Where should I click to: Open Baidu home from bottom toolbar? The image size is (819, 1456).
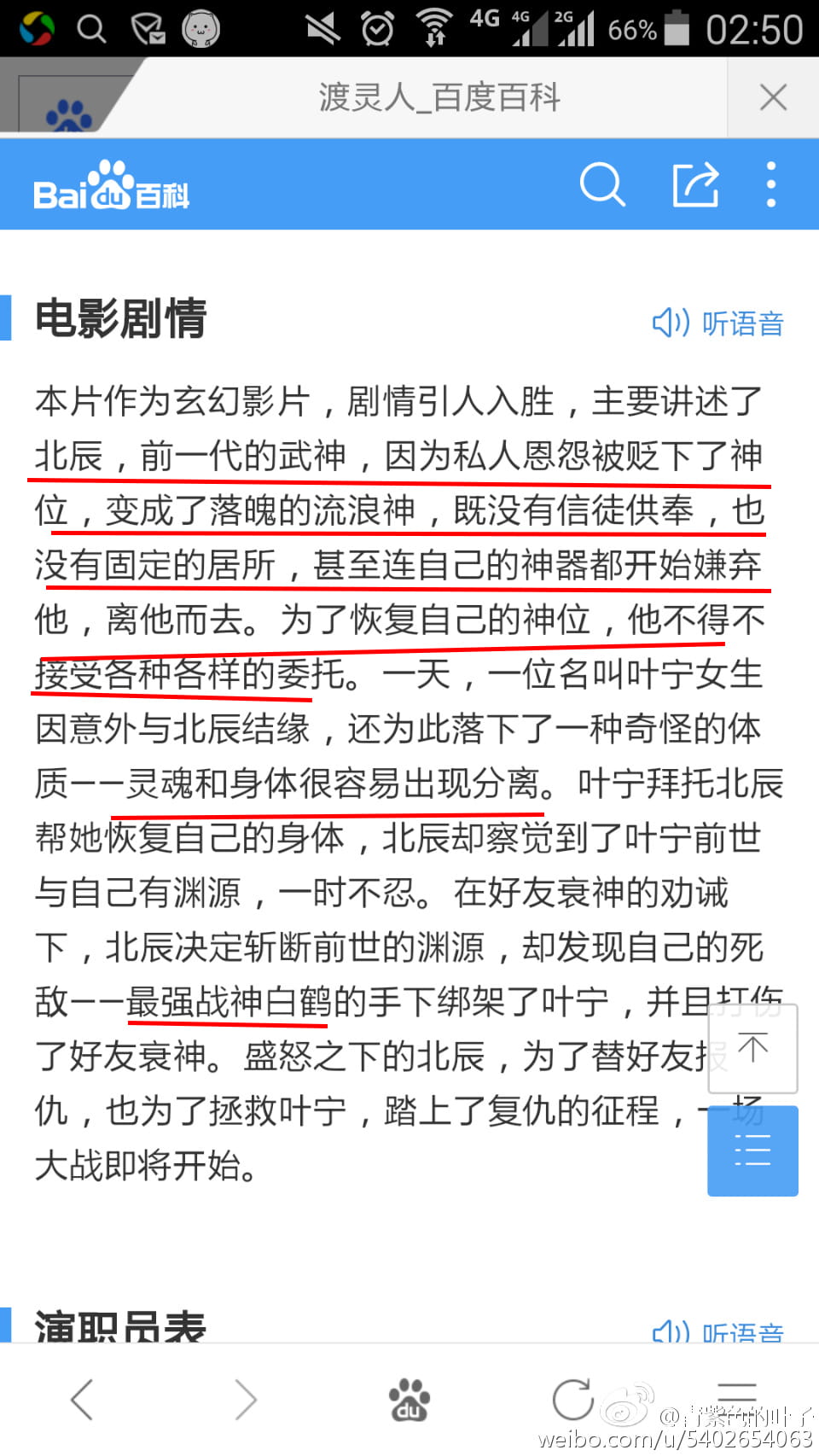[x=409, y=1400]
